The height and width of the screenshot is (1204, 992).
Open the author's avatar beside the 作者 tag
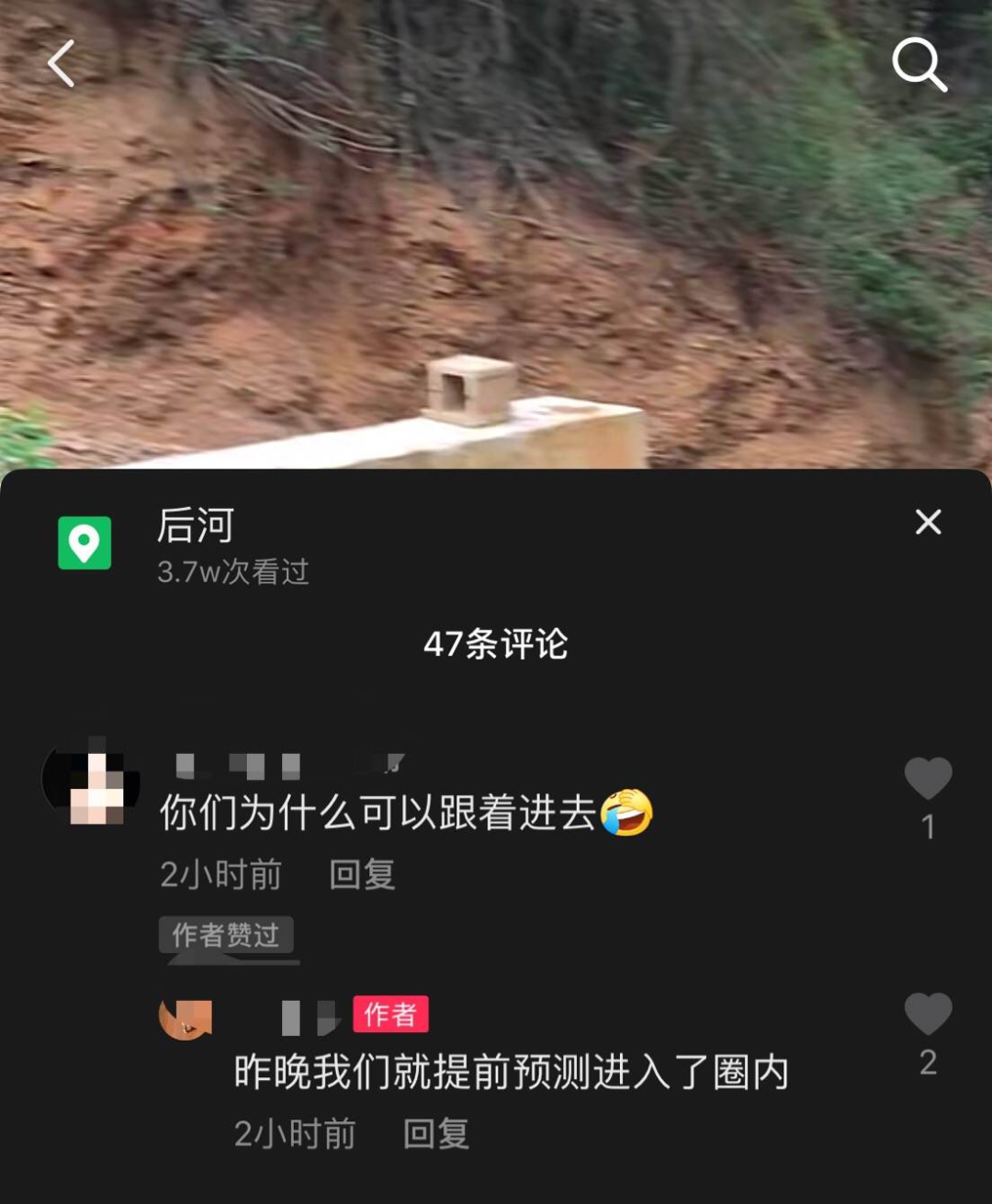[x=186, y=1018]
